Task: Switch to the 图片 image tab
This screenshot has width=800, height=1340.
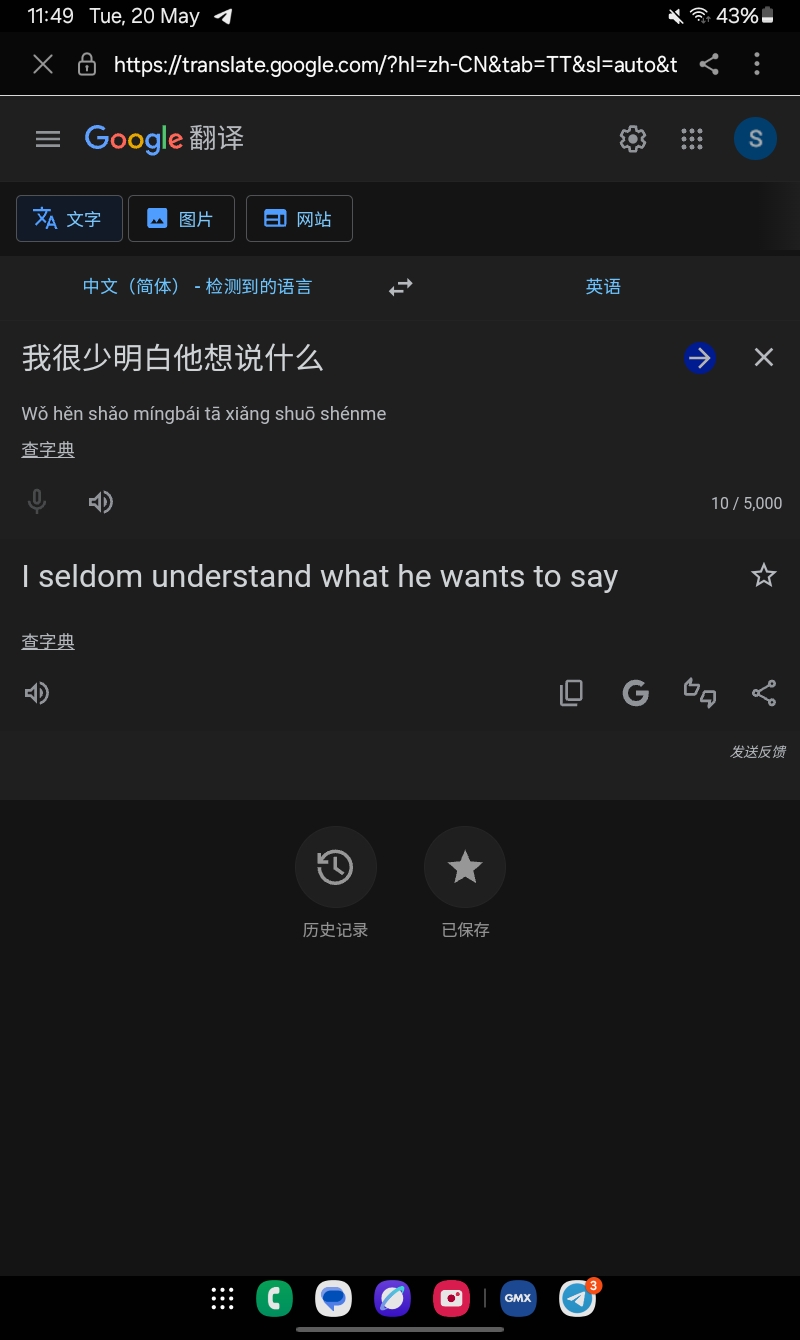Action: [181, 219]
